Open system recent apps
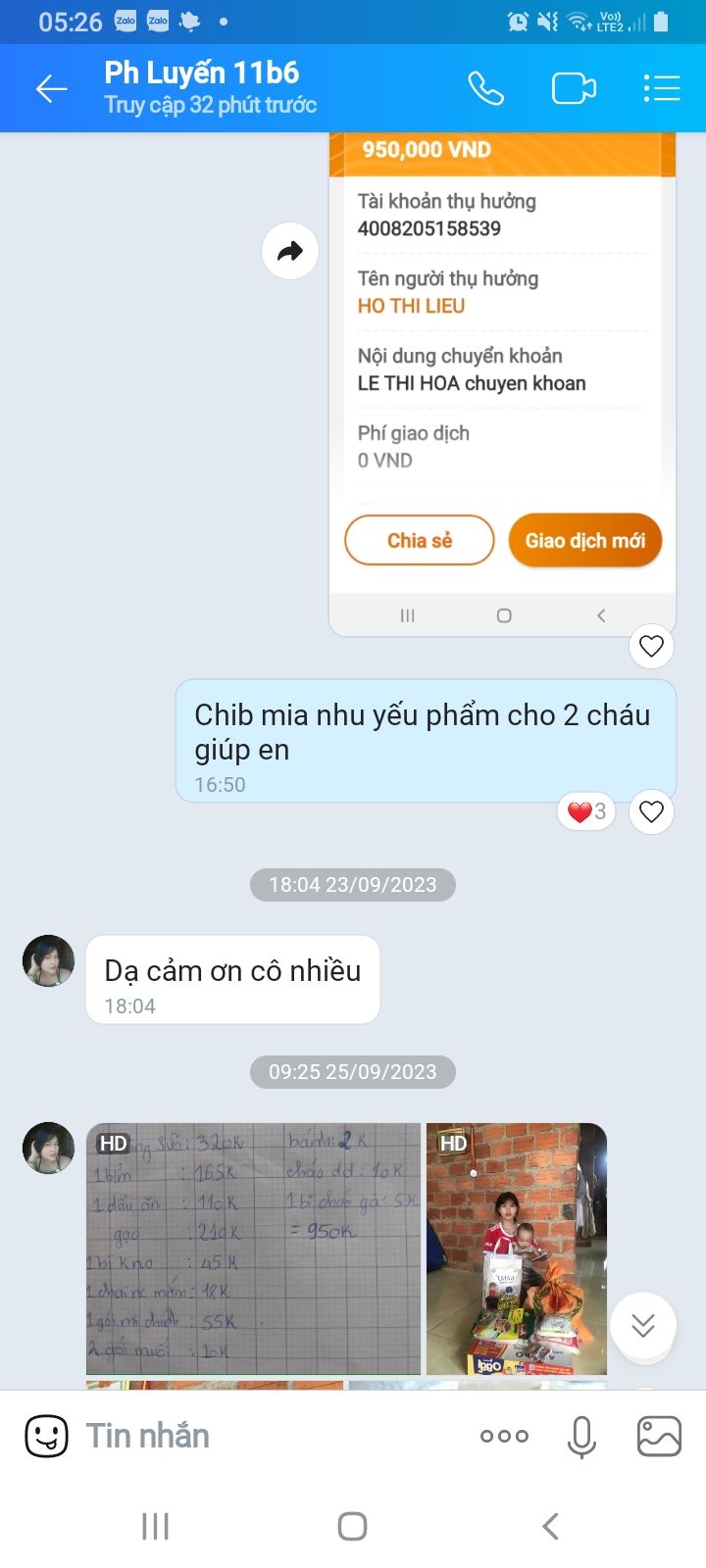The width and height of the screenshot is (706, 1568). 155,1526
